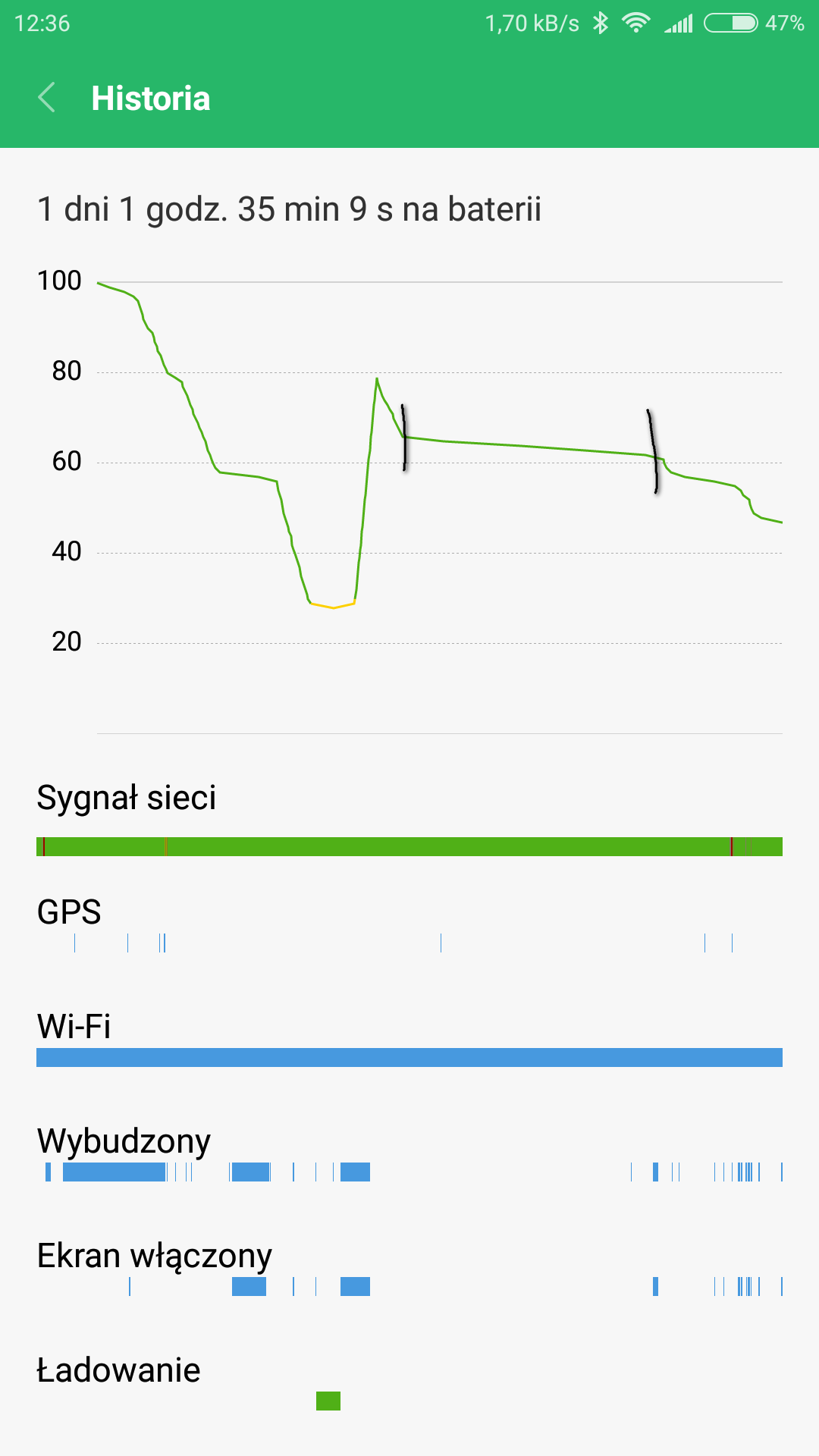Go back from the Historia screen
Screen dimensions: 819x1456
(x=46, y=98)
